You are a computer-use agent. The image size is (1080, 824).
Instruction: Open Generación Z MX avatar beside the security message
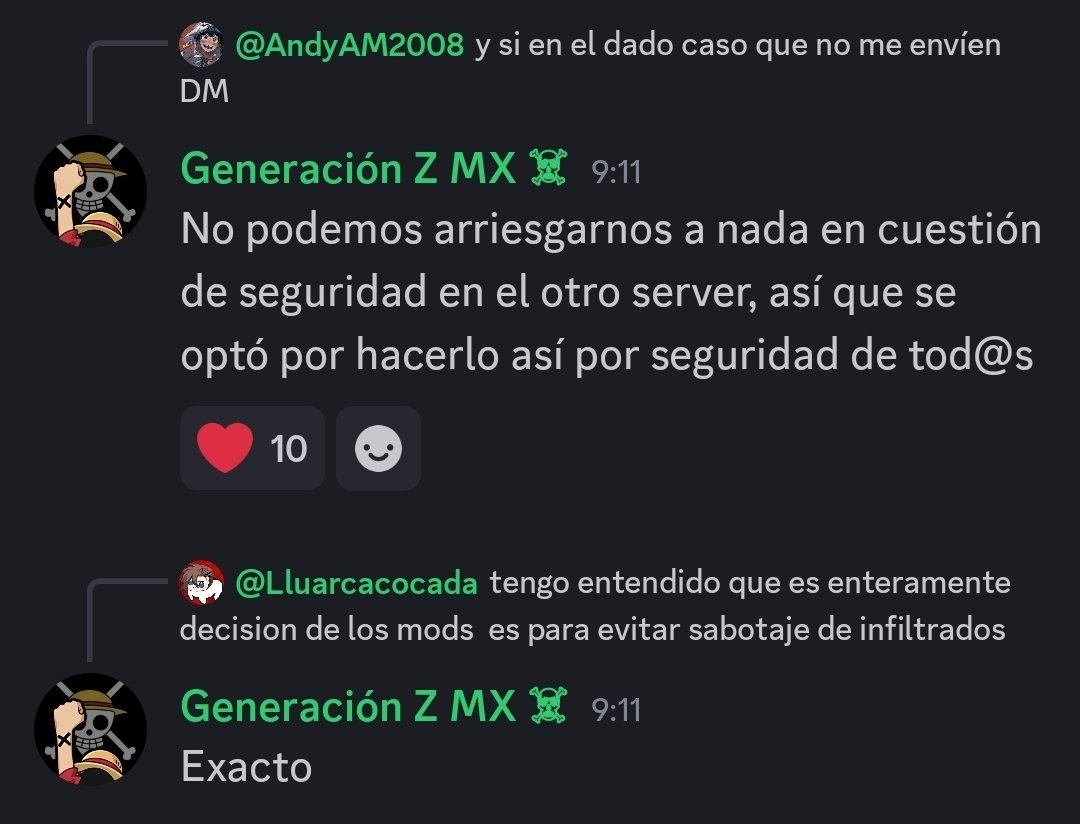point(90,191)
